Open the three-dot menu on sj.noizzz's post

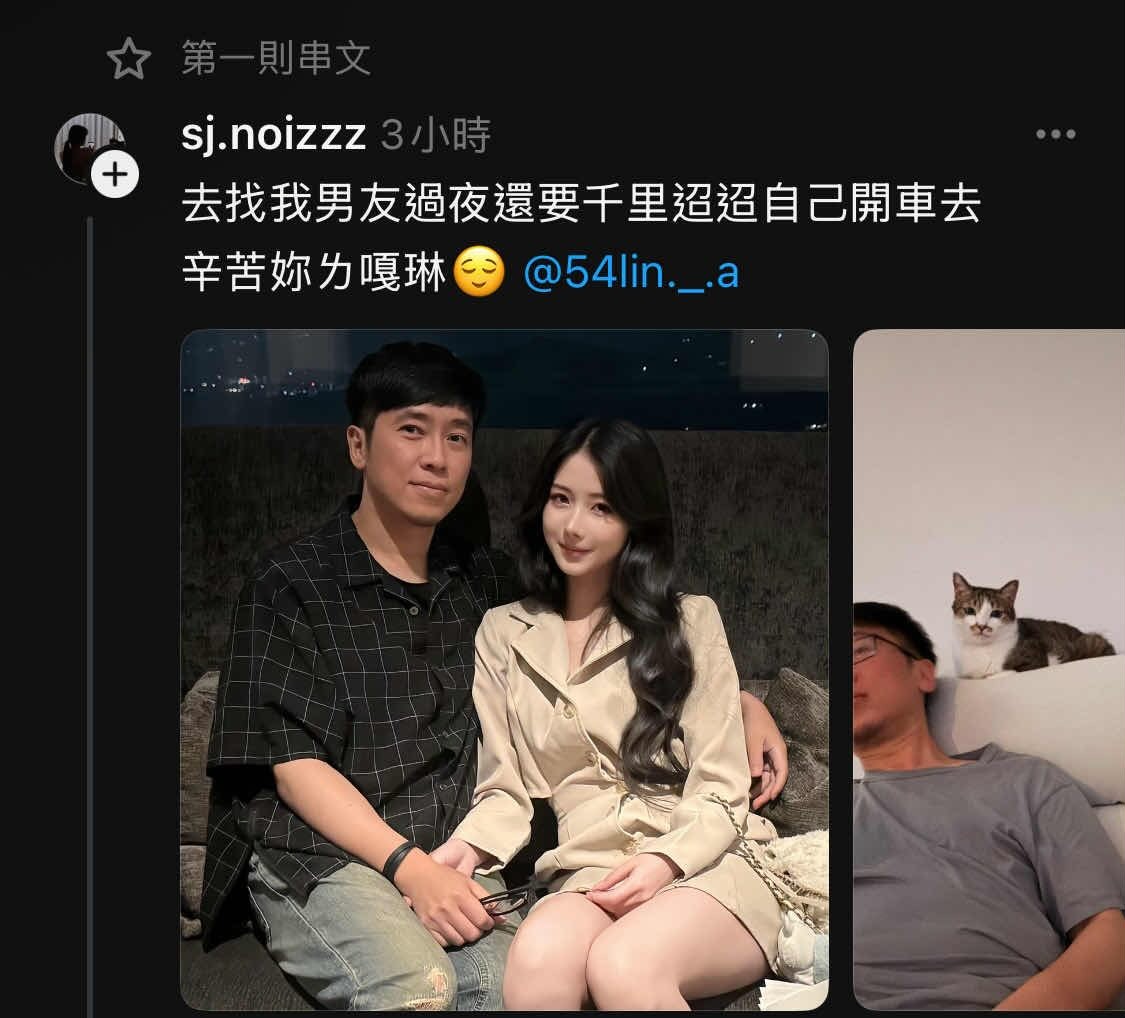point(1055,135)
